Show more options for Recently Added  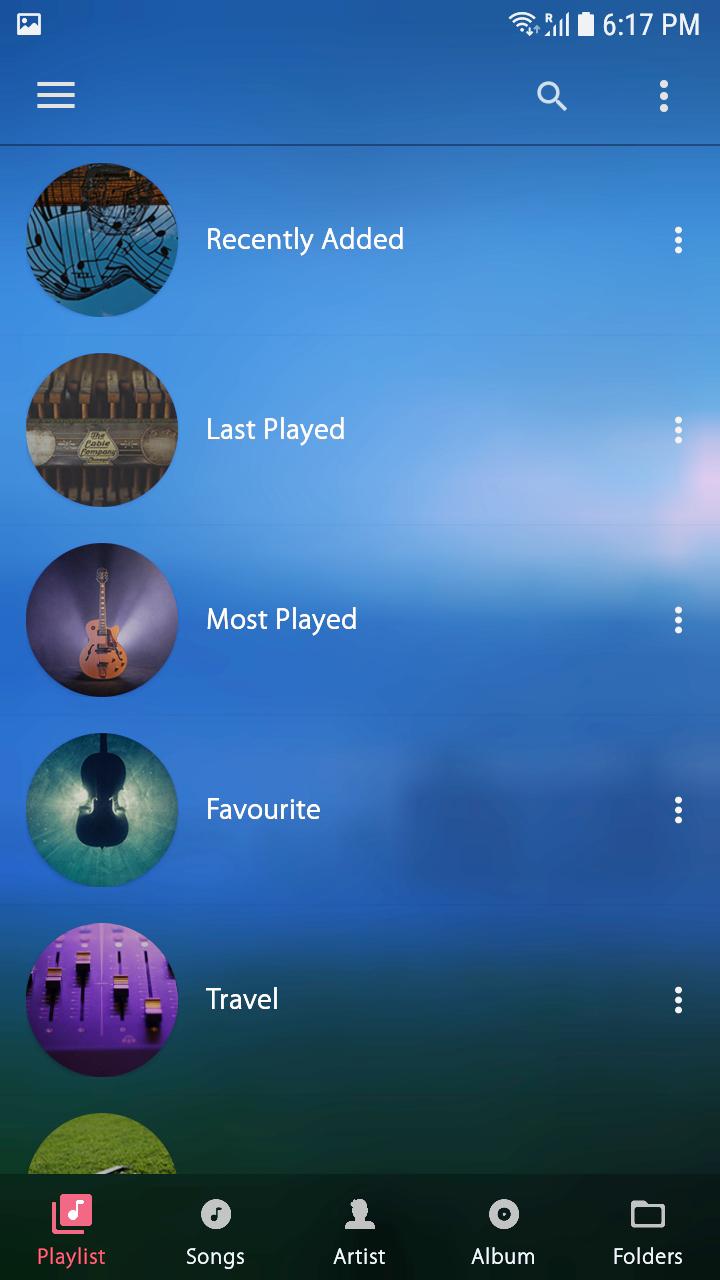[x=678, y=240]
